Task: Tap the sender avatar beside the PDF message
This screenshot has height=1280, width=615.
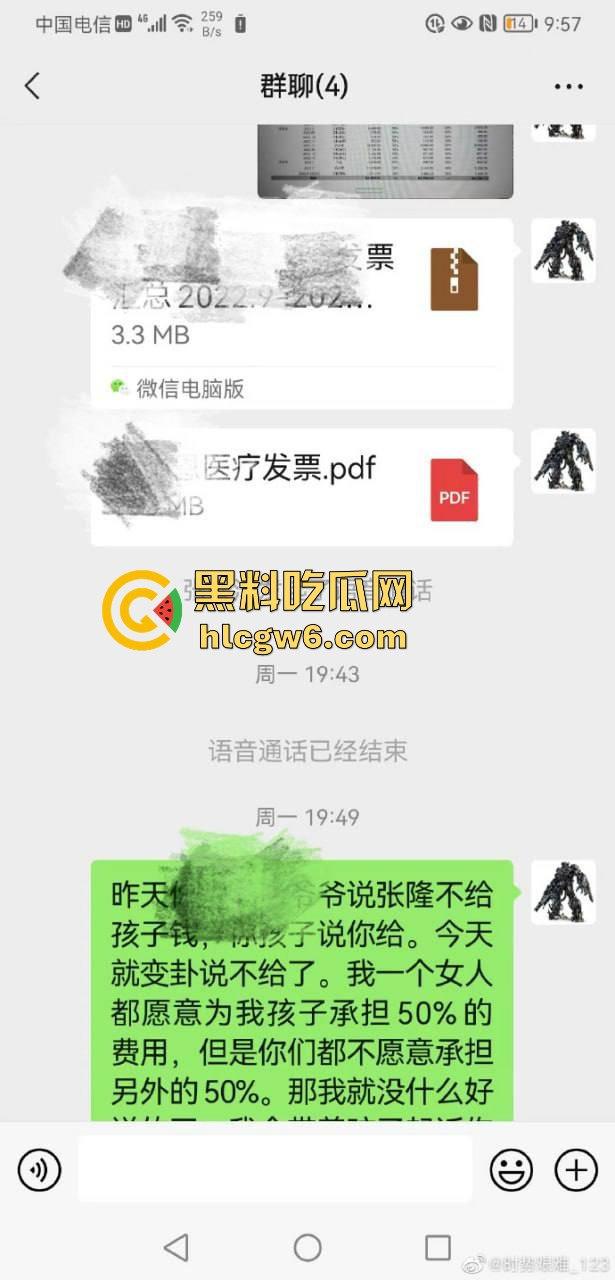Action: (562, 461)
